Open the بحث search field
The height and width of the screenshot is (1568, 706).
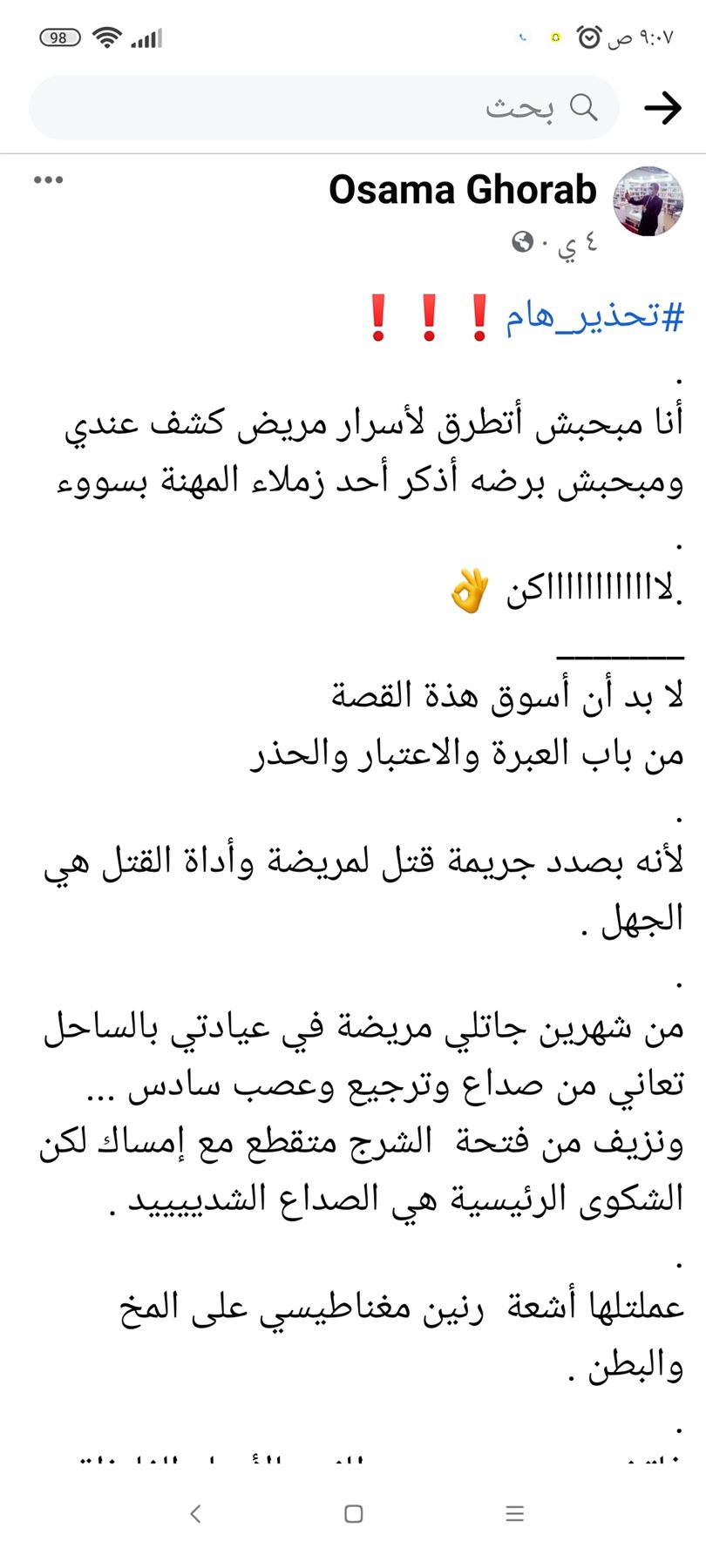324,108
